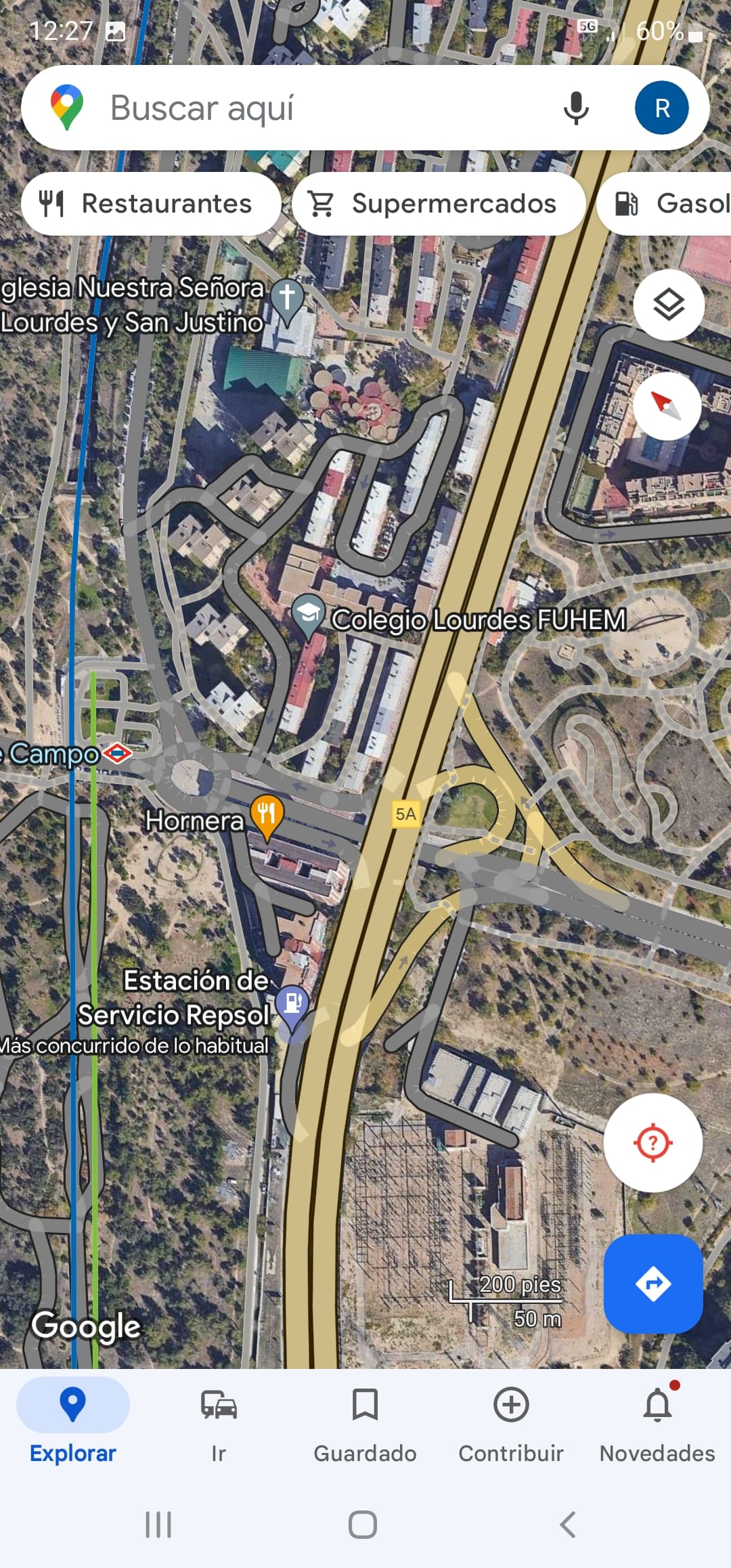Image resolution: width=731 pixels, height=1568 pixels.
Task: Go back using the system back button
Action: pyautogui.click(x=567, y=1525)
